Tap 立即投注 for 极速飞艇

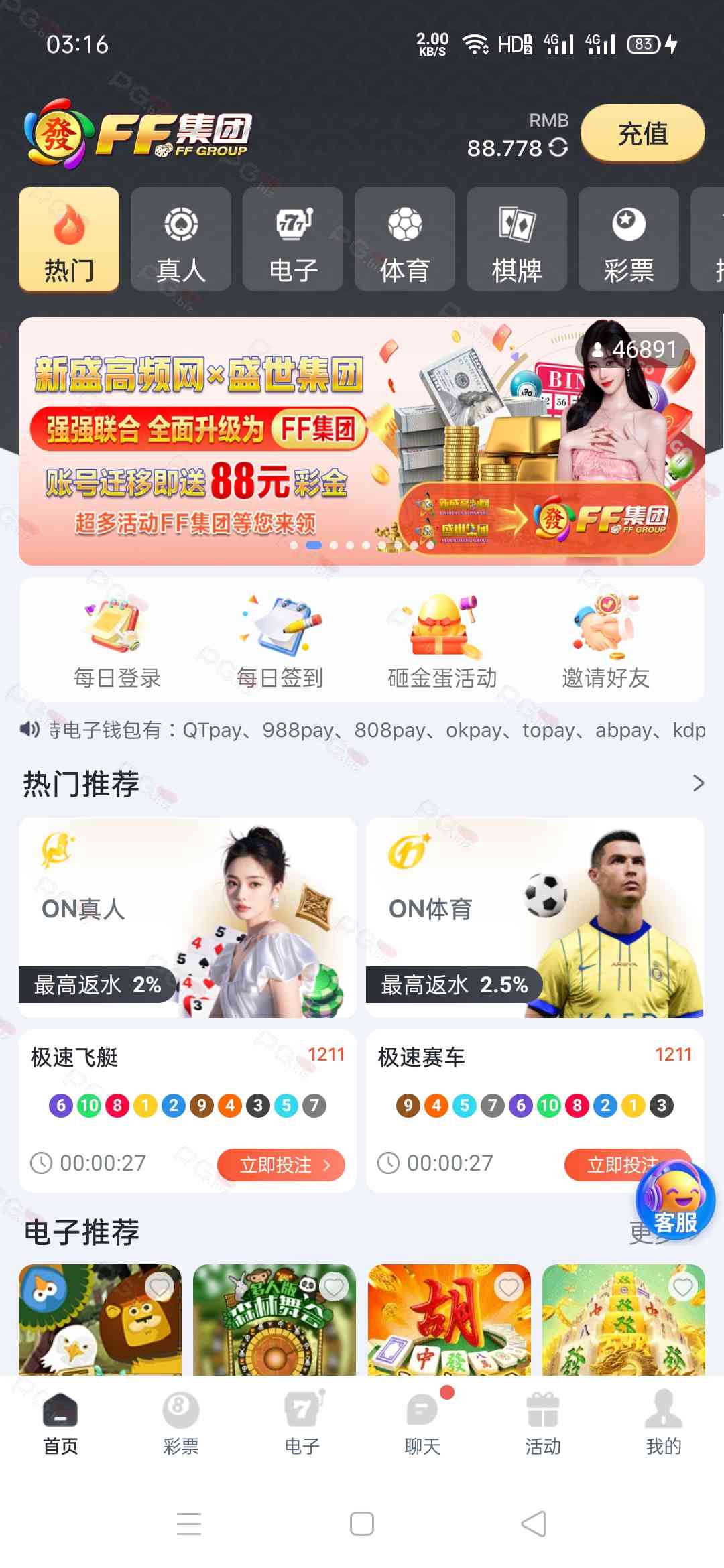(281, 1165)
